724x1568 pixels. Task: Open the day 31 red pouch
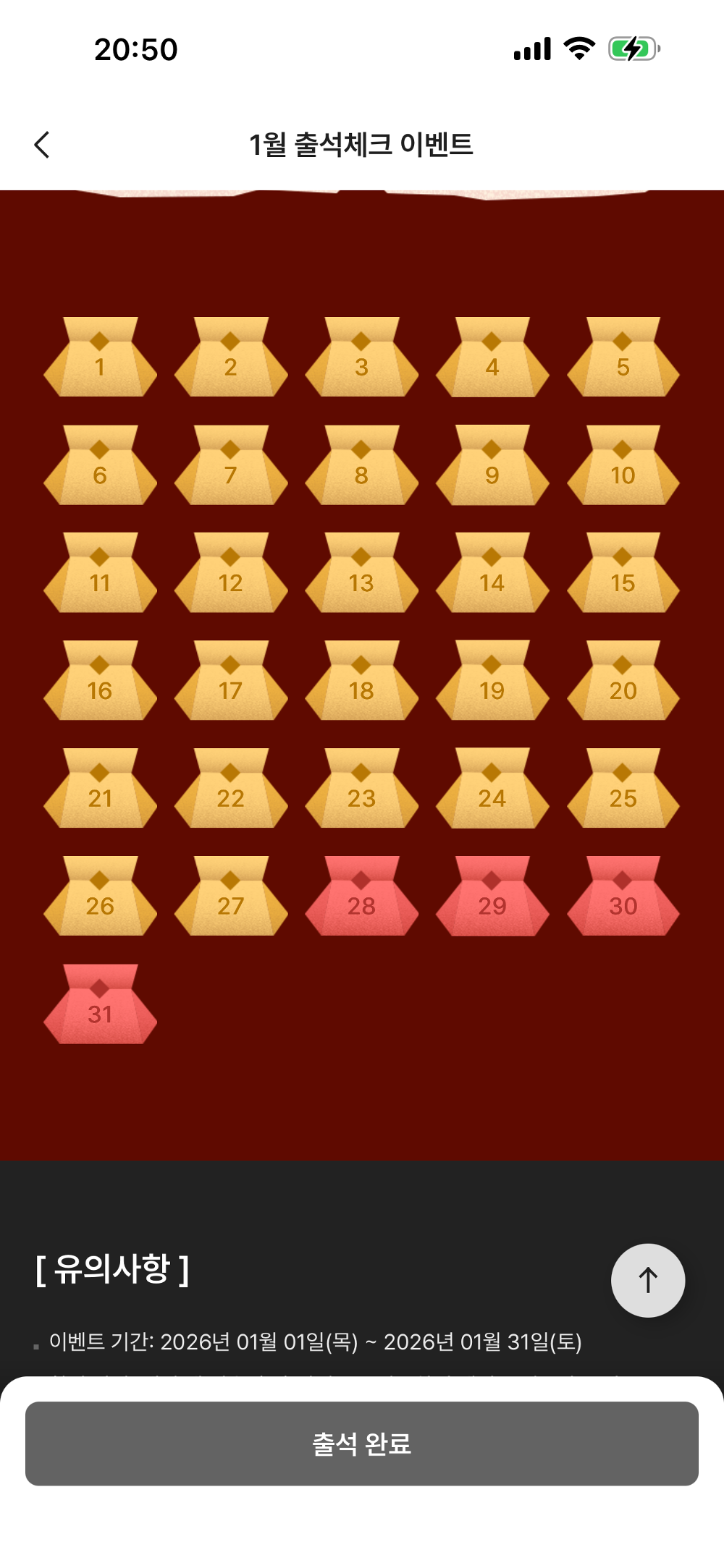100,1005
